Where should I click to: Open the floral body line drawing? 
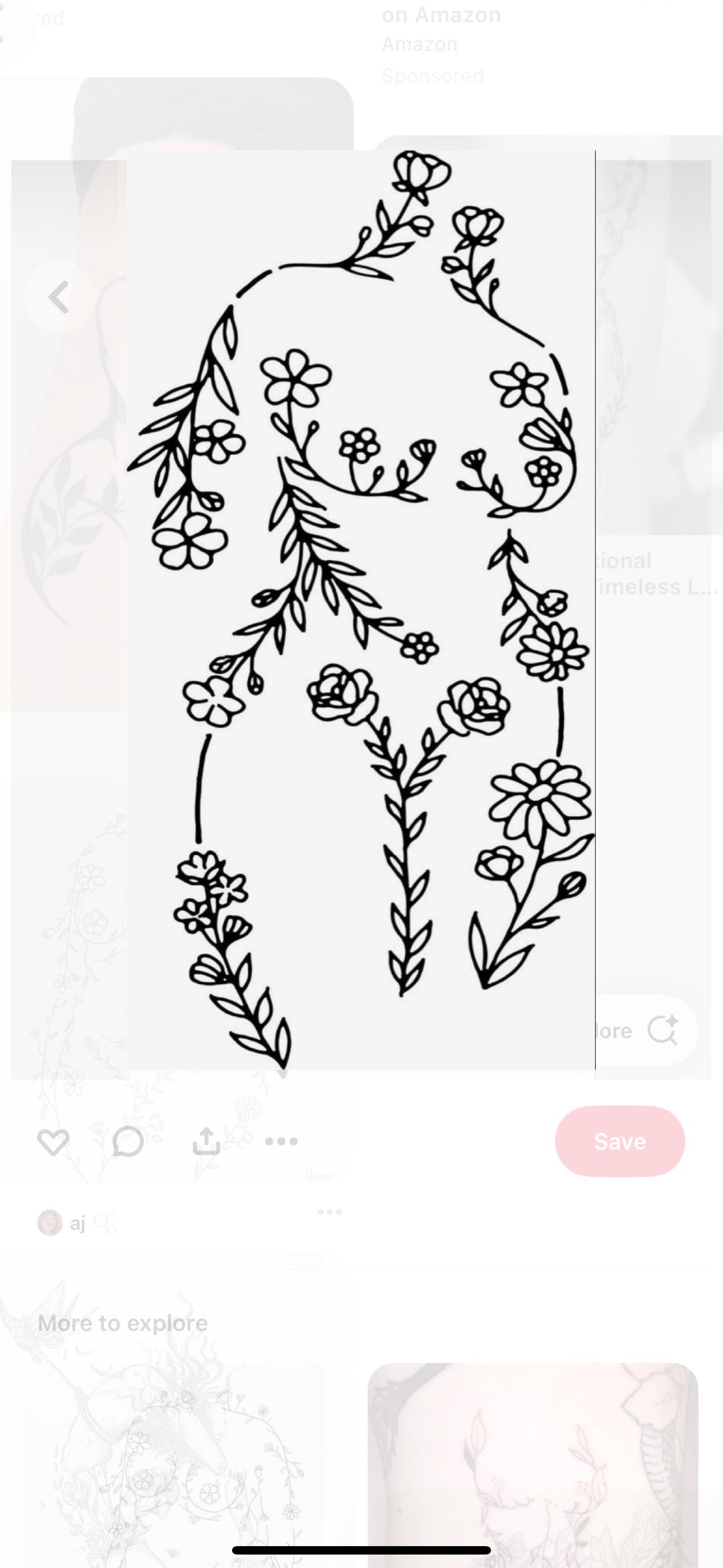(x=361, y=608)
